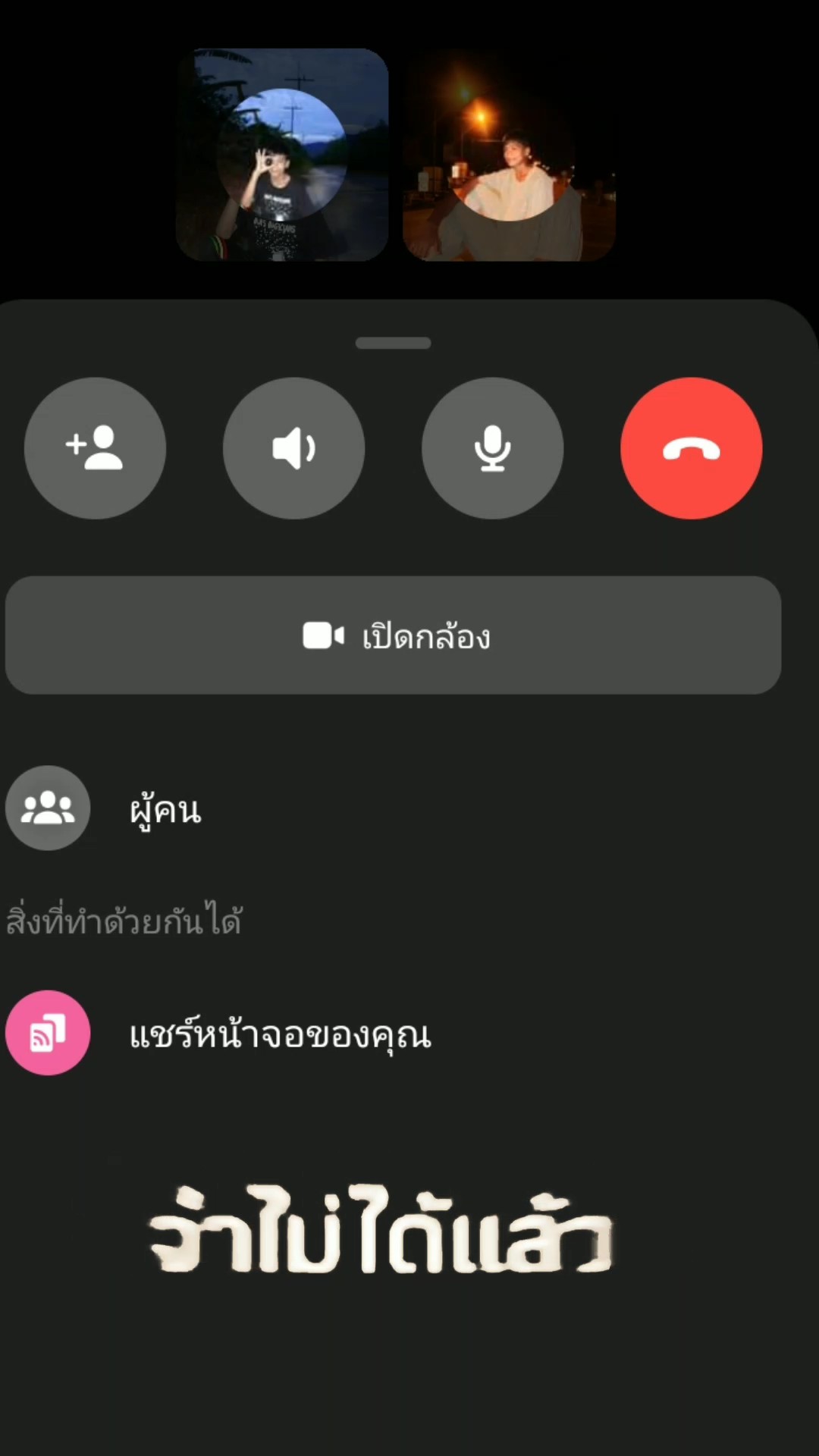Mute the microphone

[492, 448]
